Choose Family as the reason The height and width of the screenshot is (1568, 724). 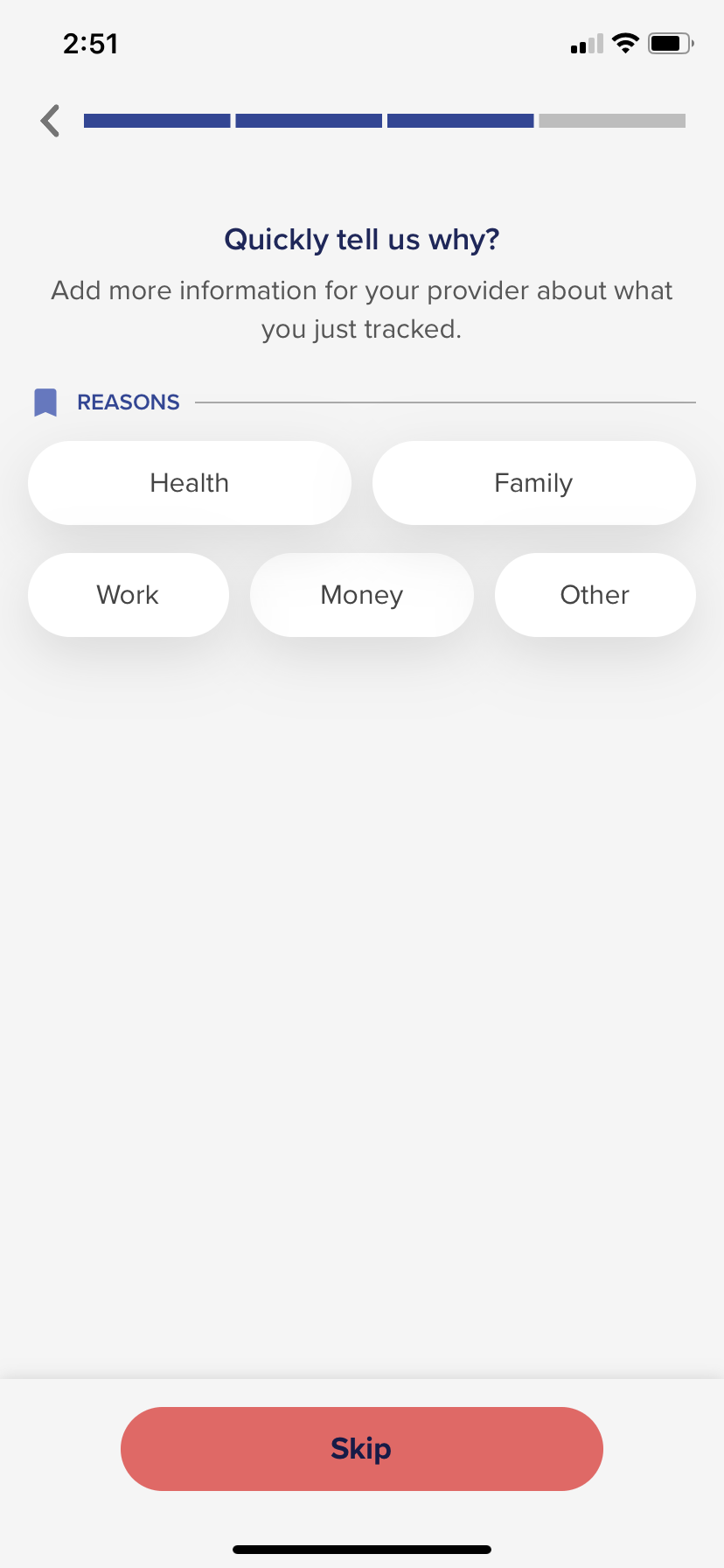(534, 483)
